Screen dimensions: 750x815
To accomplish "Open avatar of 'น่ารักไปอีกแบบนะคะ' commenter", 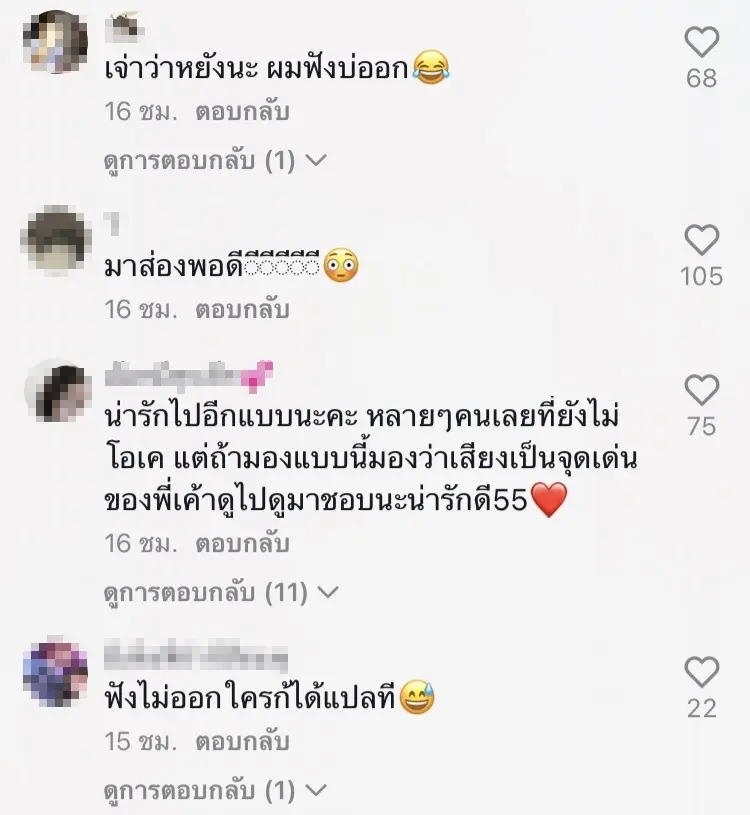I will tap(56, 392).
